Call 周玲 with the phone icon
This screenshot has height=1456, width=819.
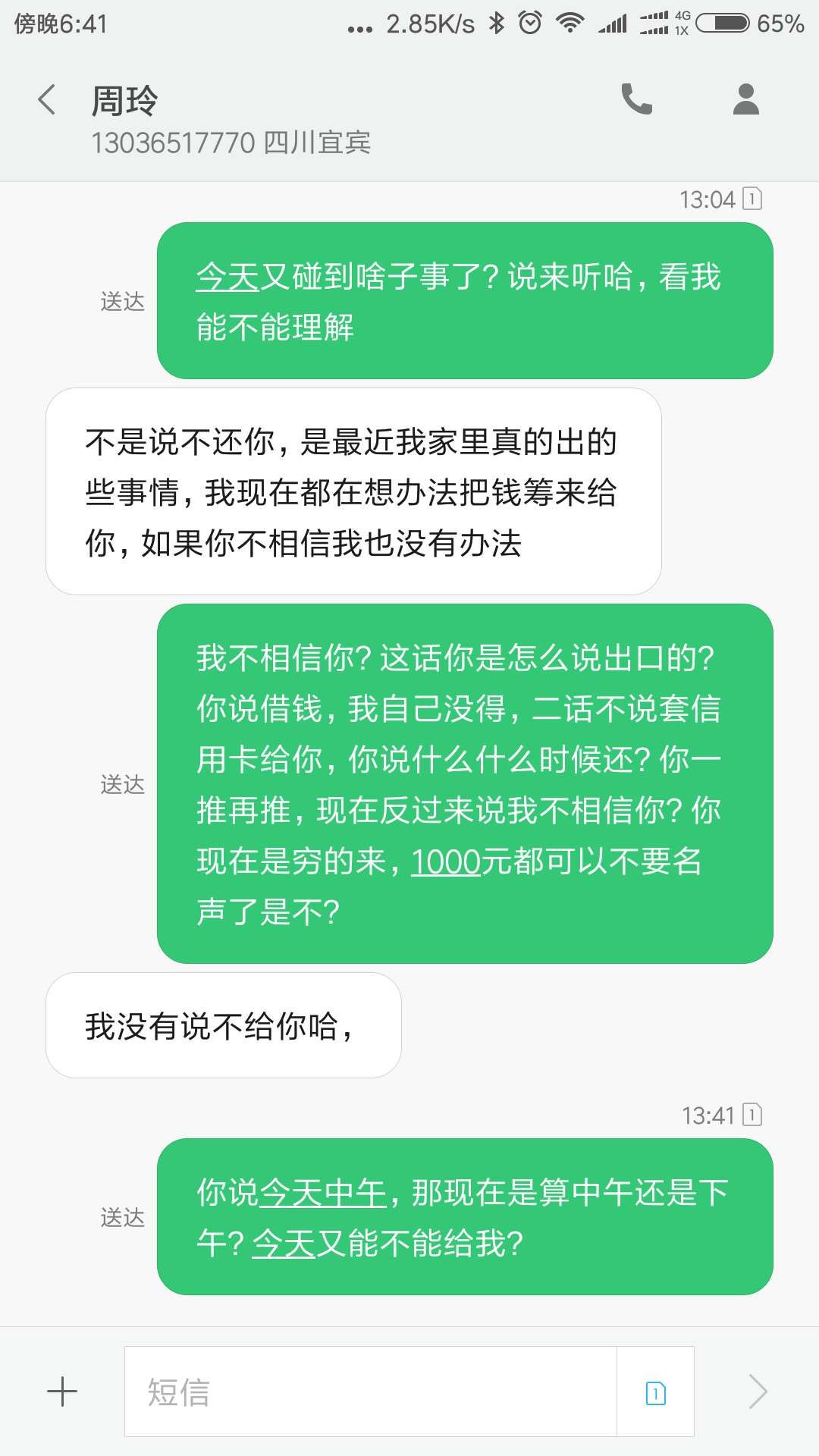point(636,99)
